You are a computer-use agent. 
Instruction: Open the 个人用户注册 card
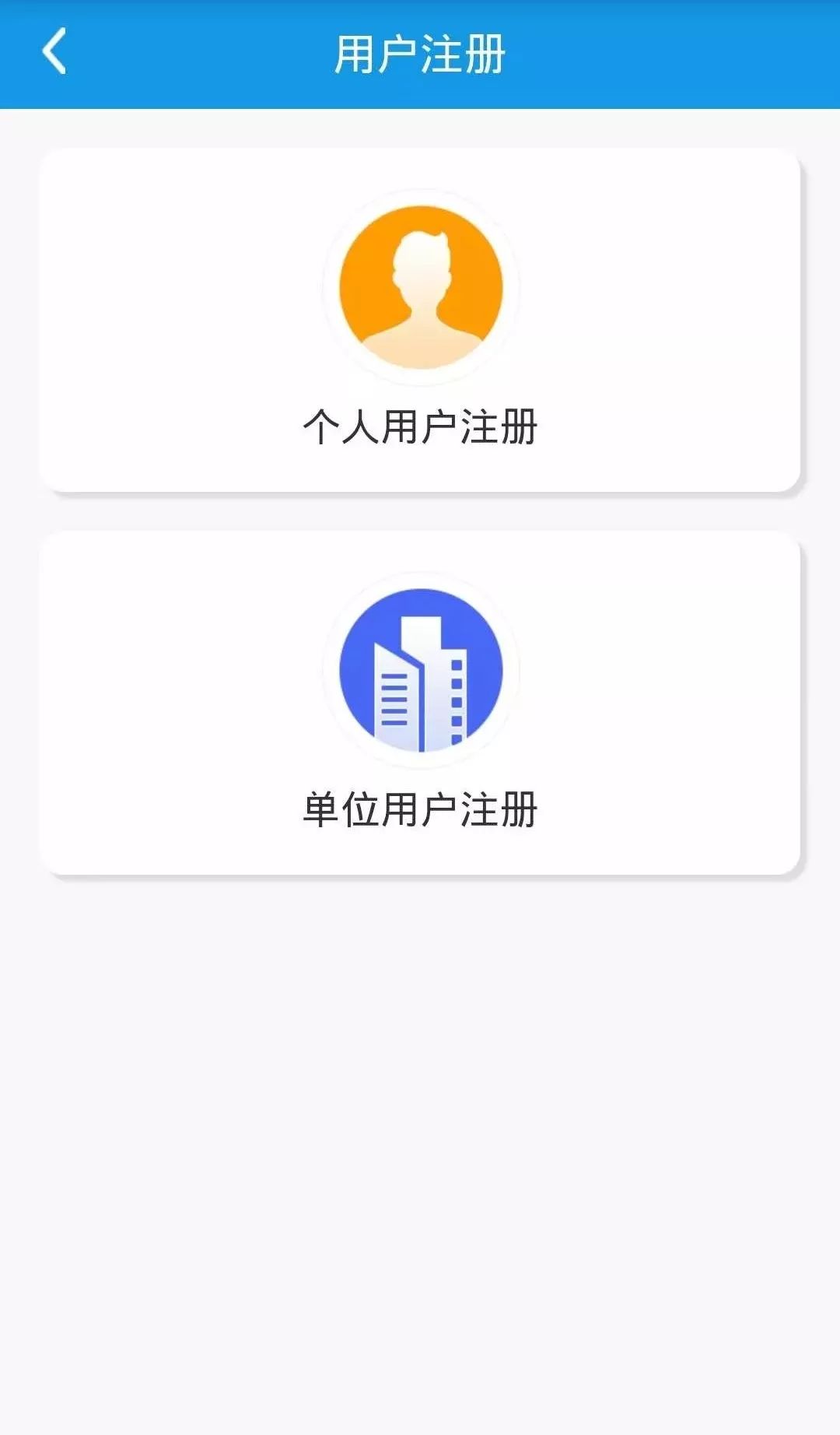(x=419, y=321)
